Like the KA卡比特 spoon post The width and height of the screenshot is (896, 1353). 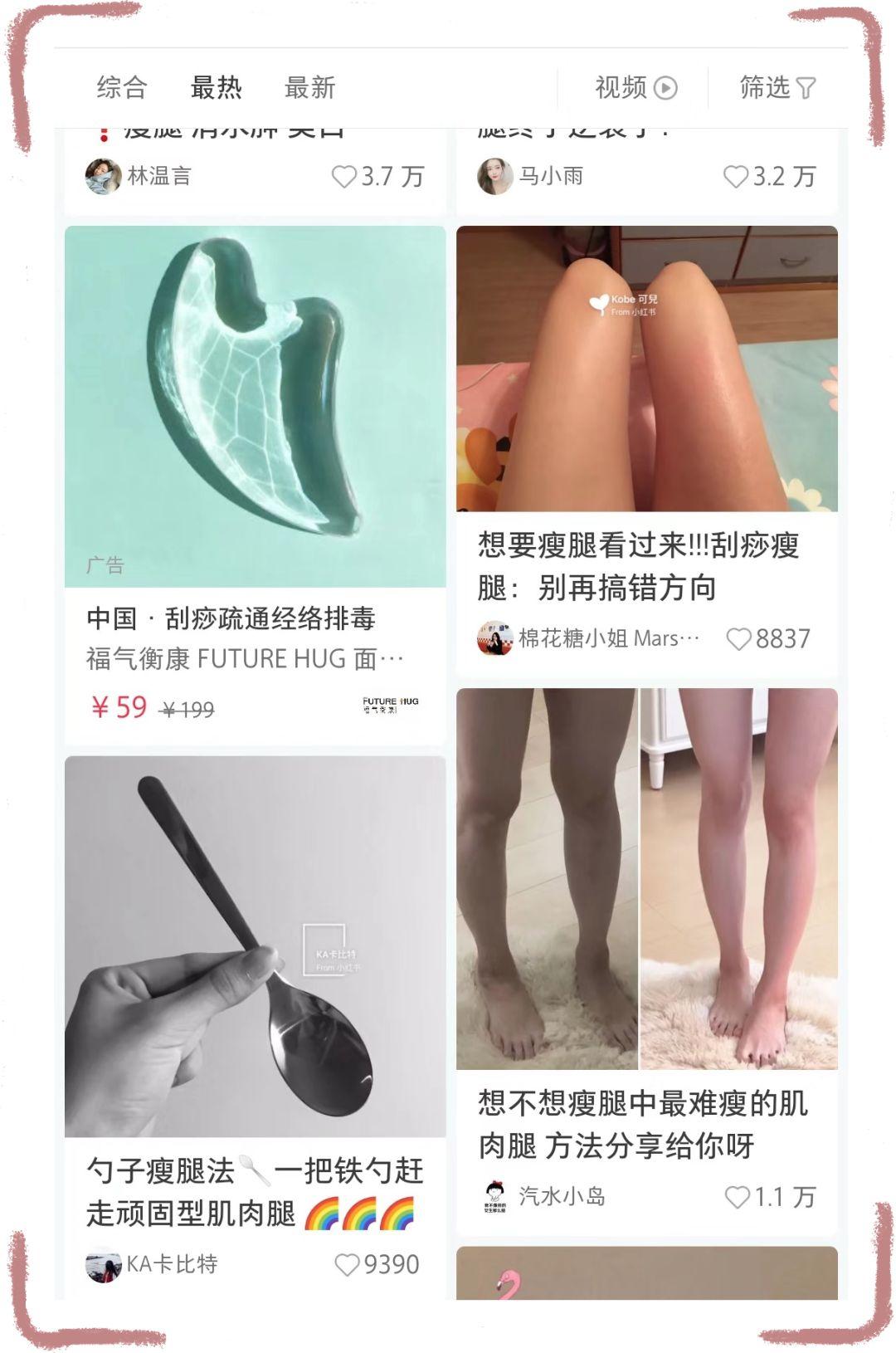(x=347, y=1264)
